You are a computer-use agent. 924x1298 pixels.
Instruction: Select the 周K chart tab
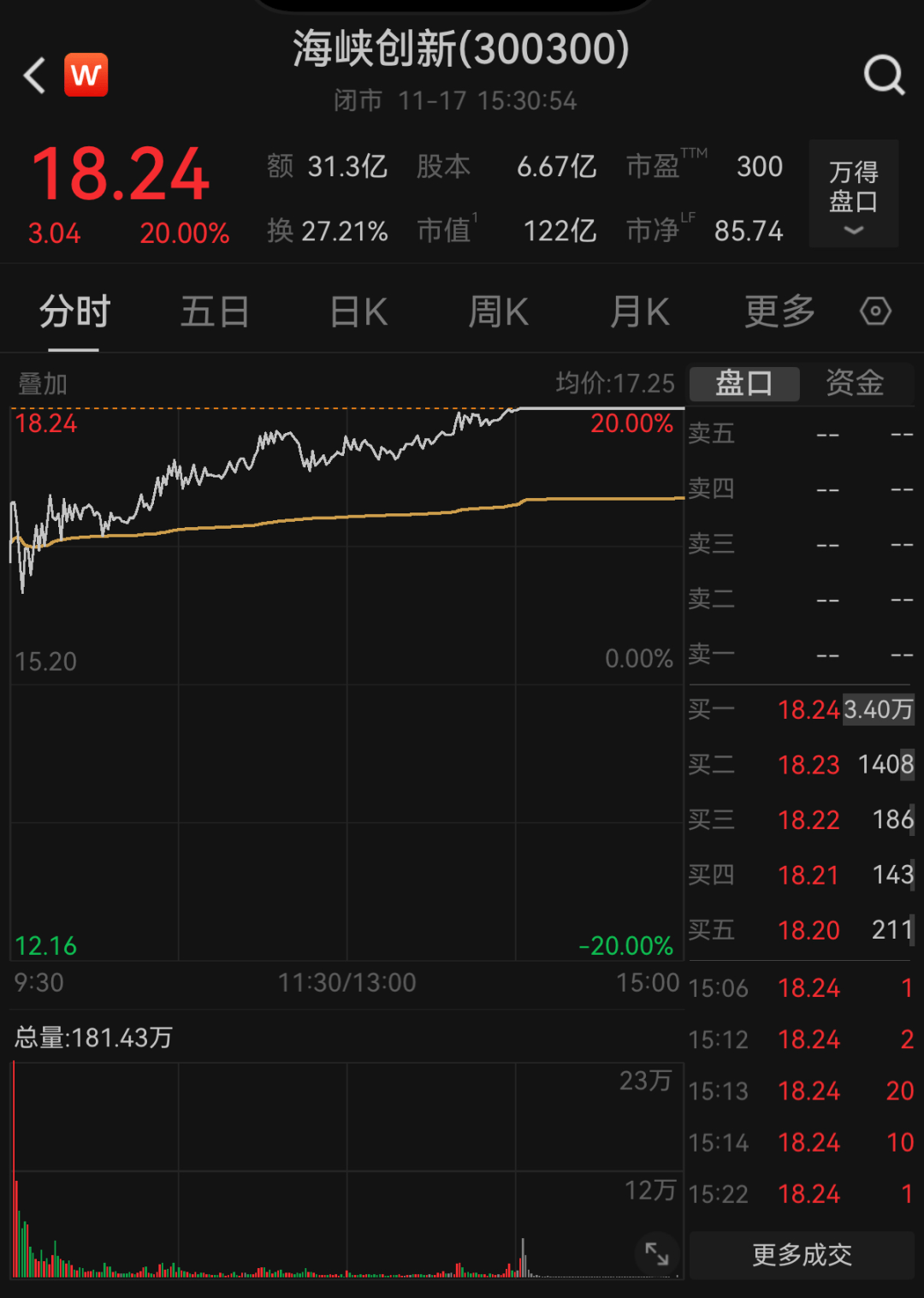(x=499, y=311)
